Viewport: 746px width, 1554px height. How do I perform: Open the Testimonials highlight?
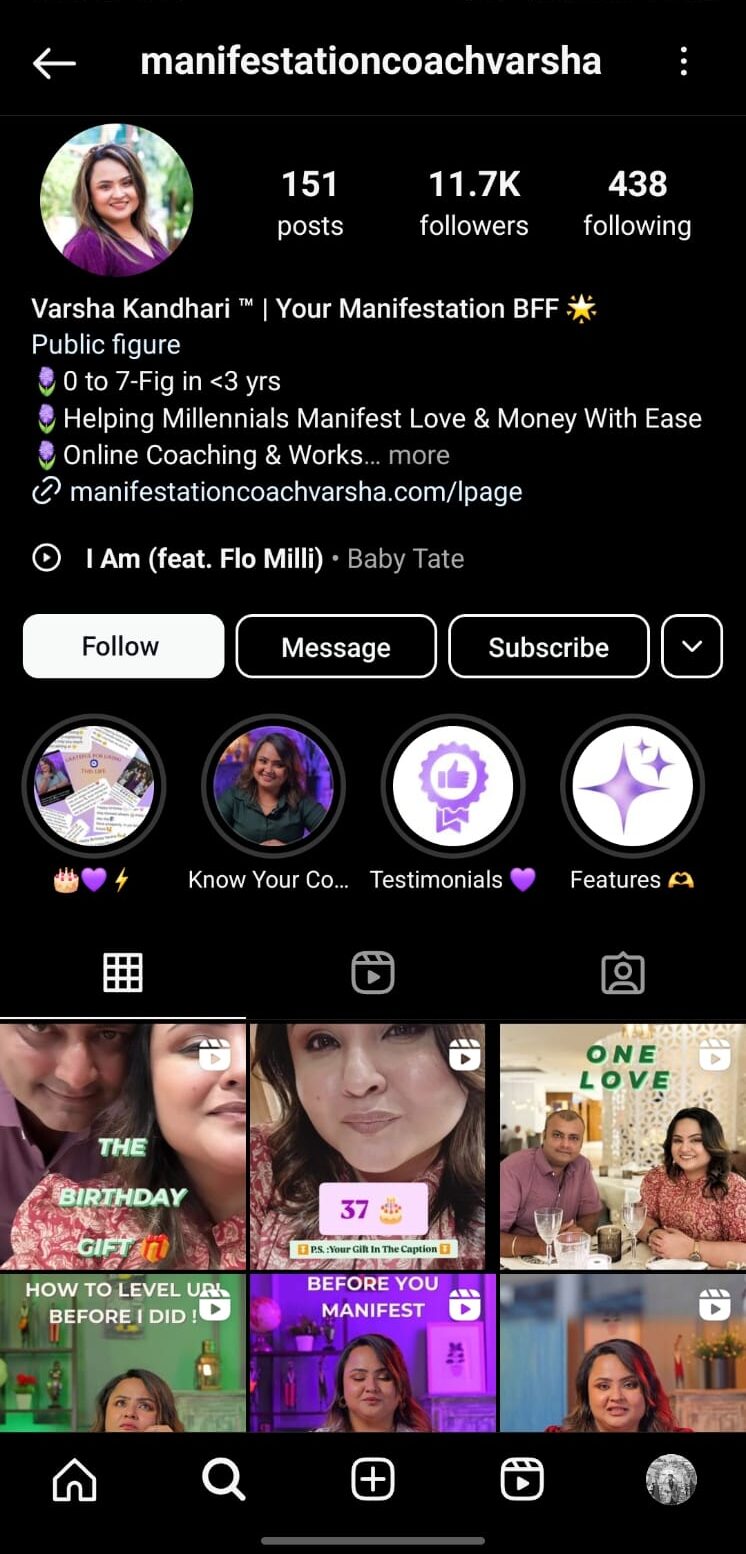pos(453,786)
